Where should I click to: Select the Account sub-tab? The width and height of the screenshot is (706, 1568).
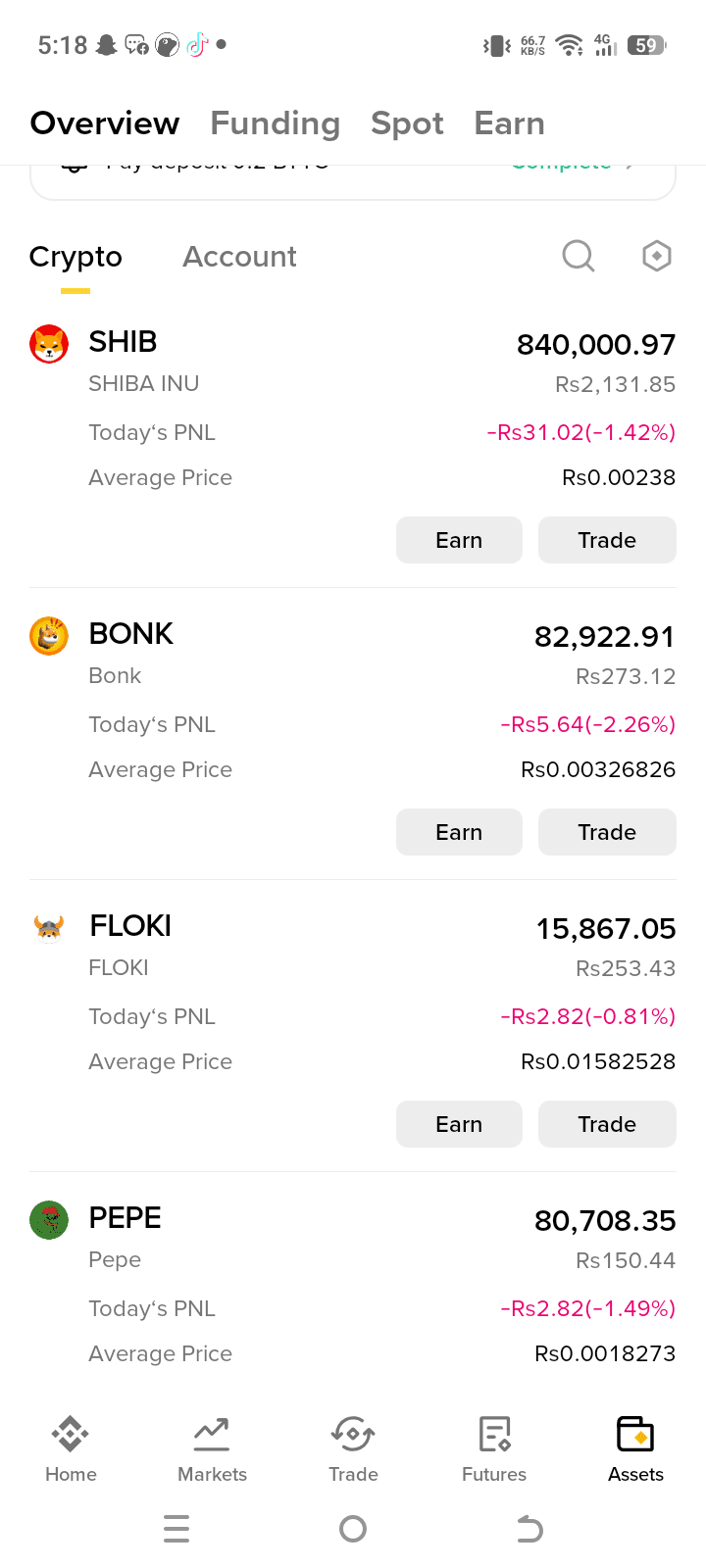coord(239,257)
